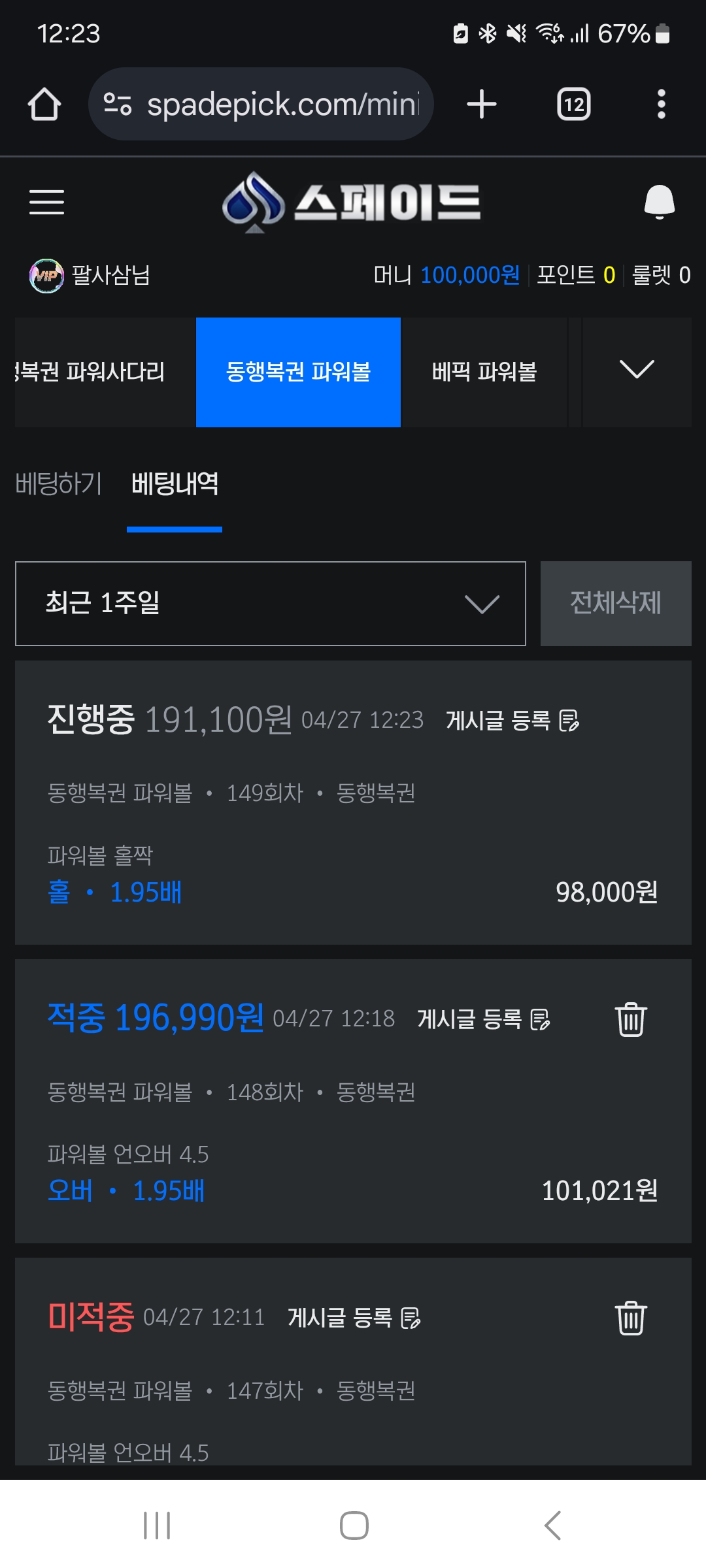Open the tab switcher showing 12
Image resolution: width=706 pixels, height=1568 pixels.
tap(573, 104)
